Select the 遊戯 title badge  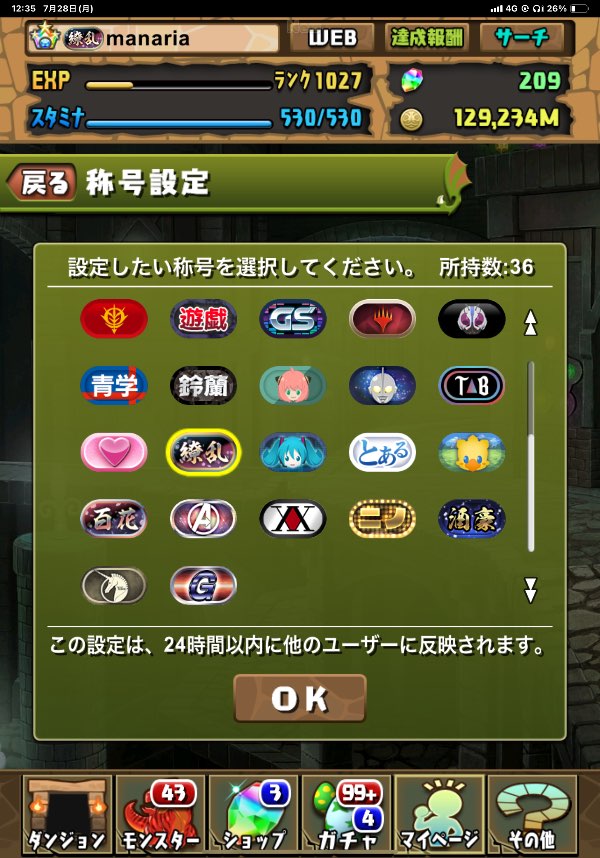tap(203, 319)
